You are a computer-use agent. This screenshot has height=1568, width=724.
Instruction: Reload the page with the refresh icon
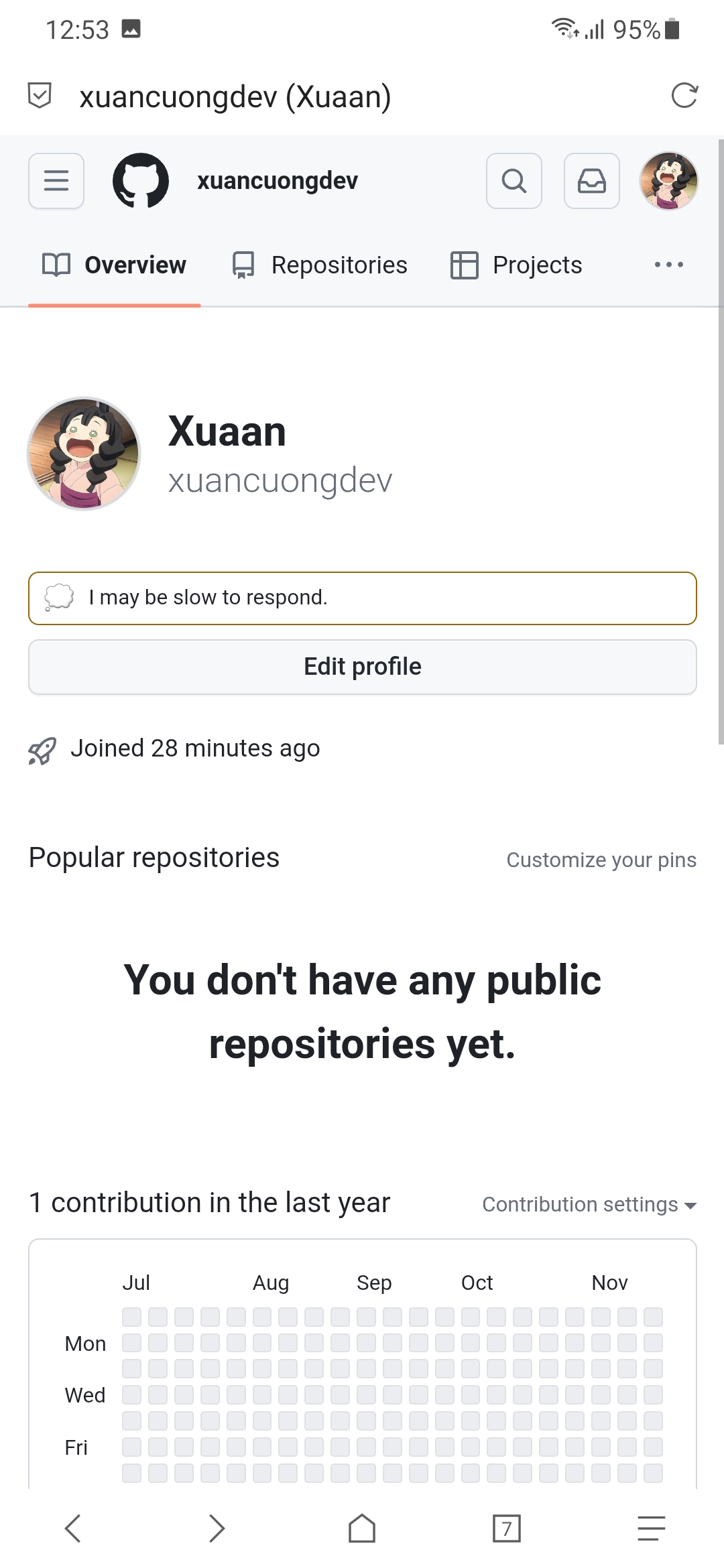[x=684, y=96]
